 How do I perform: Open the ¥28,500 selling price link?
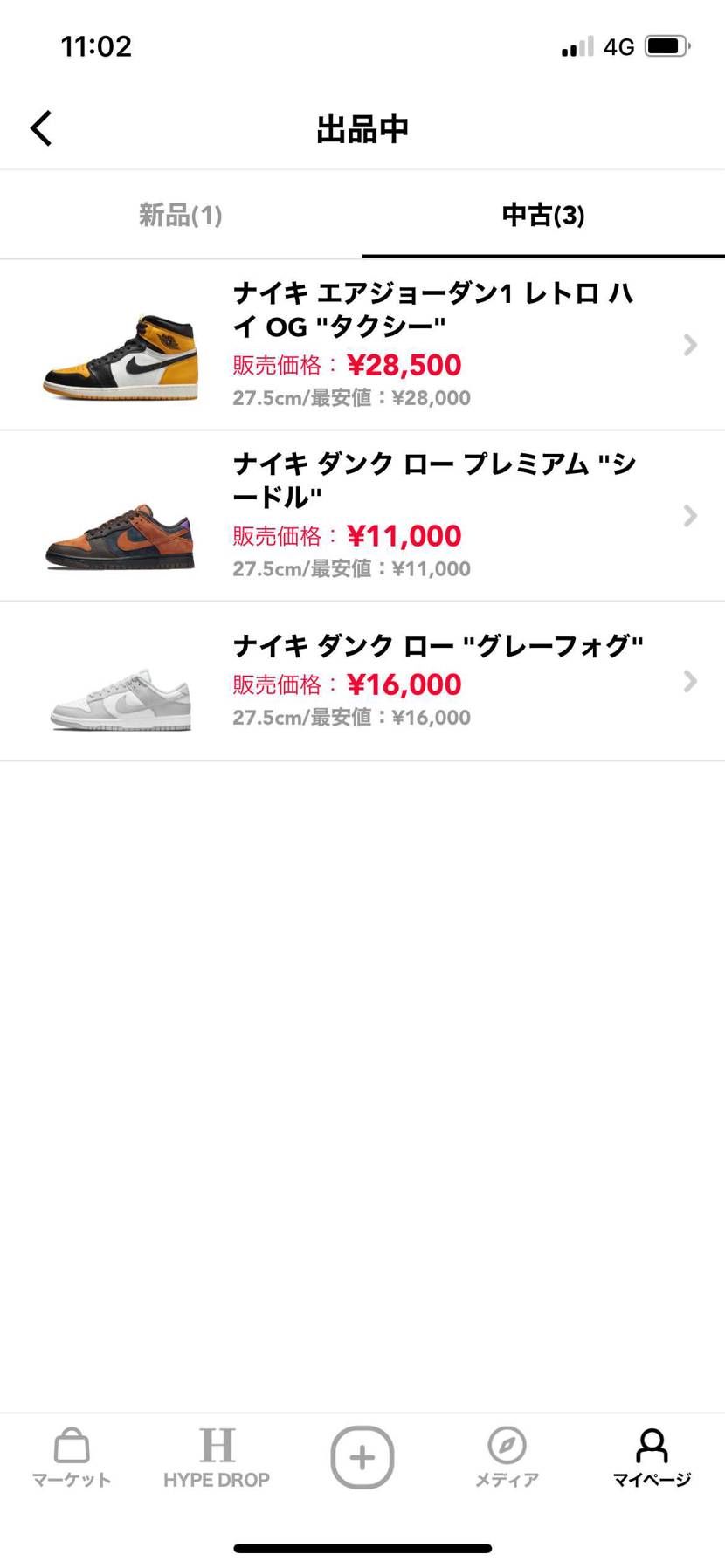click(404, 364)
